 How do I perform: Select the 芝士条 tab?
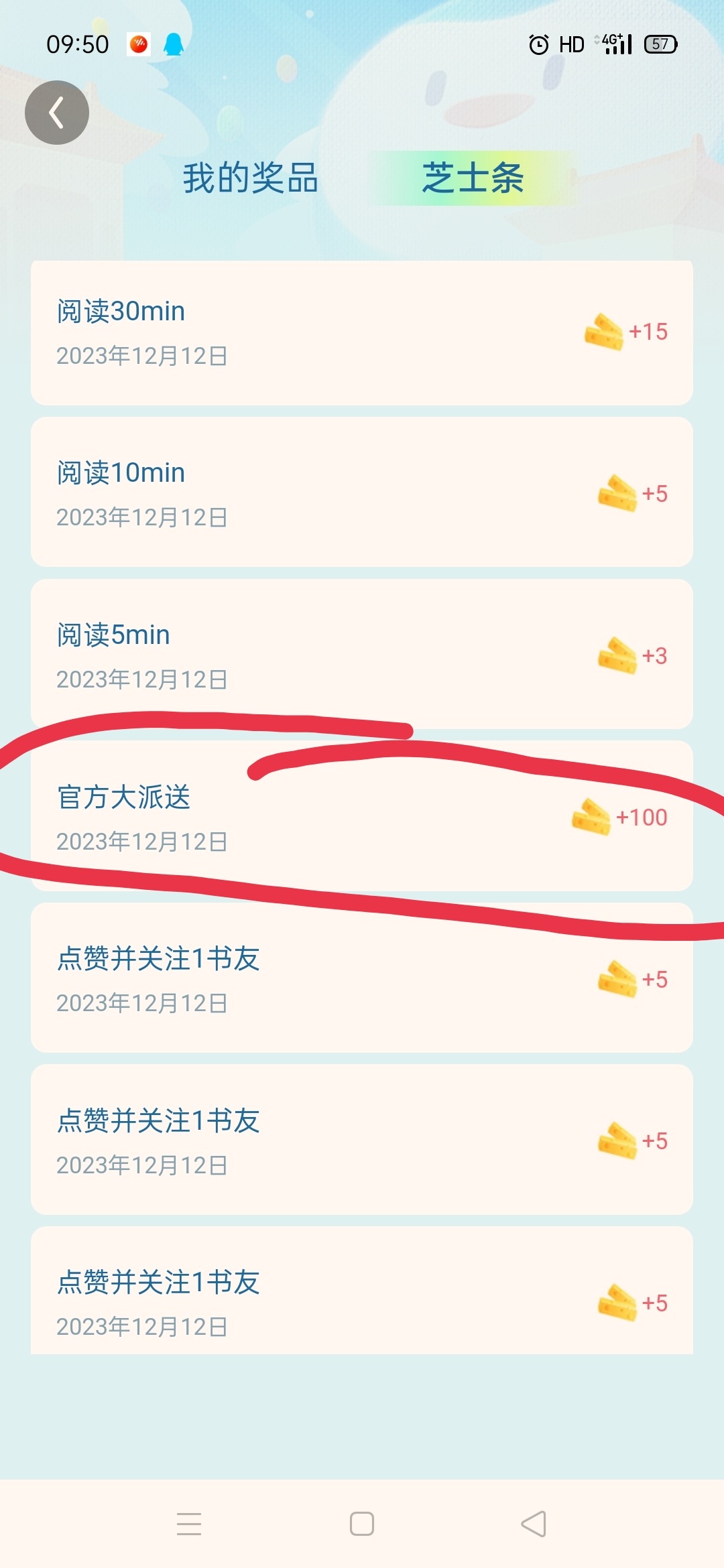point(473,178)
